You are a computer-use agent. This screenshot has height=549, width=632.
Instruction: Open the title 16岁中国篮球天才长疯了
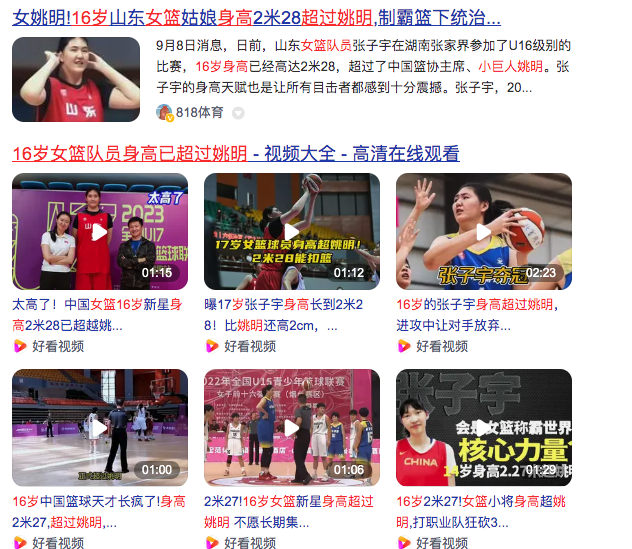click(x=97, y=511)
